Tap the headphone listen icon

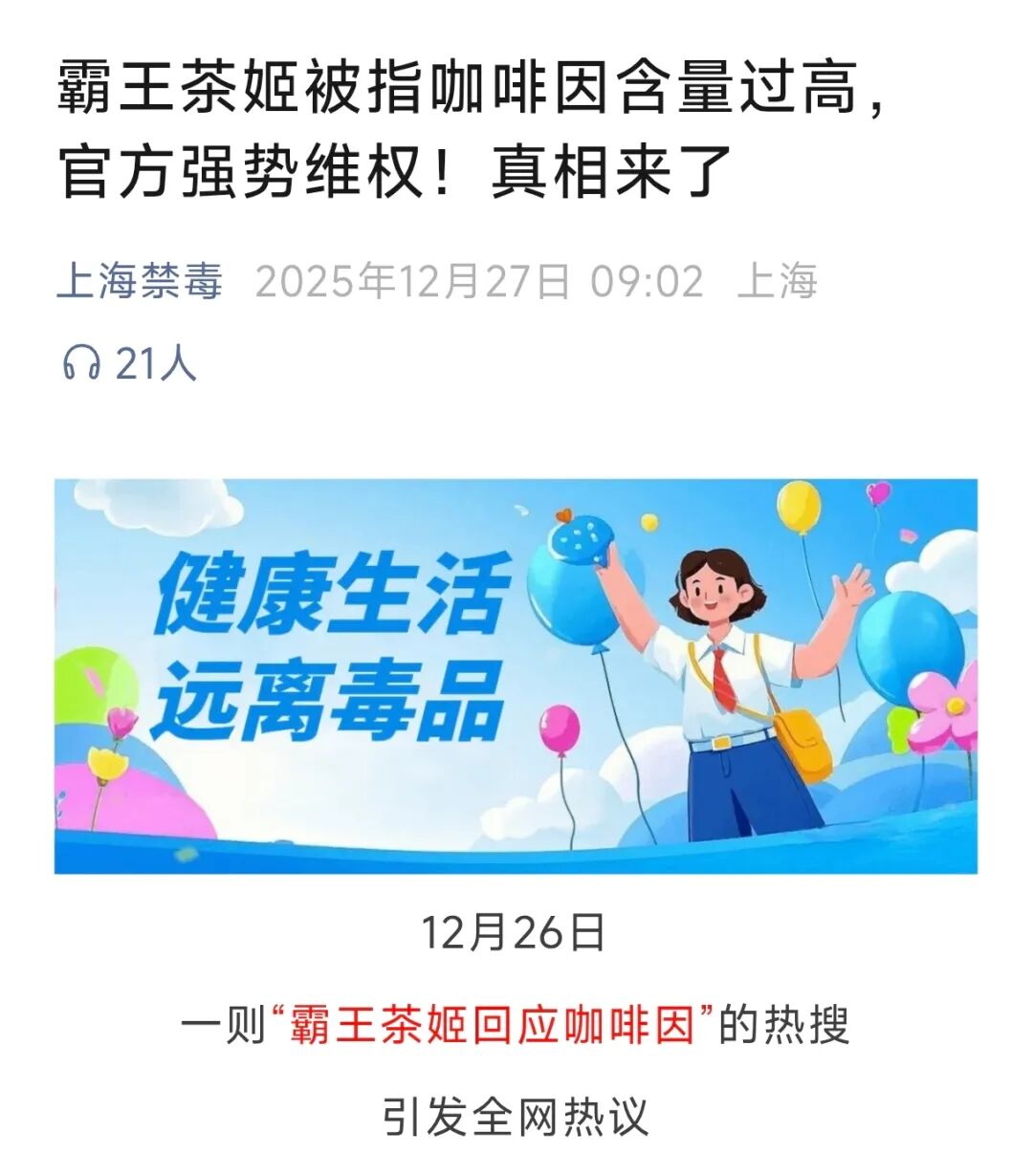pyautogui.click(x=81, y=363)
